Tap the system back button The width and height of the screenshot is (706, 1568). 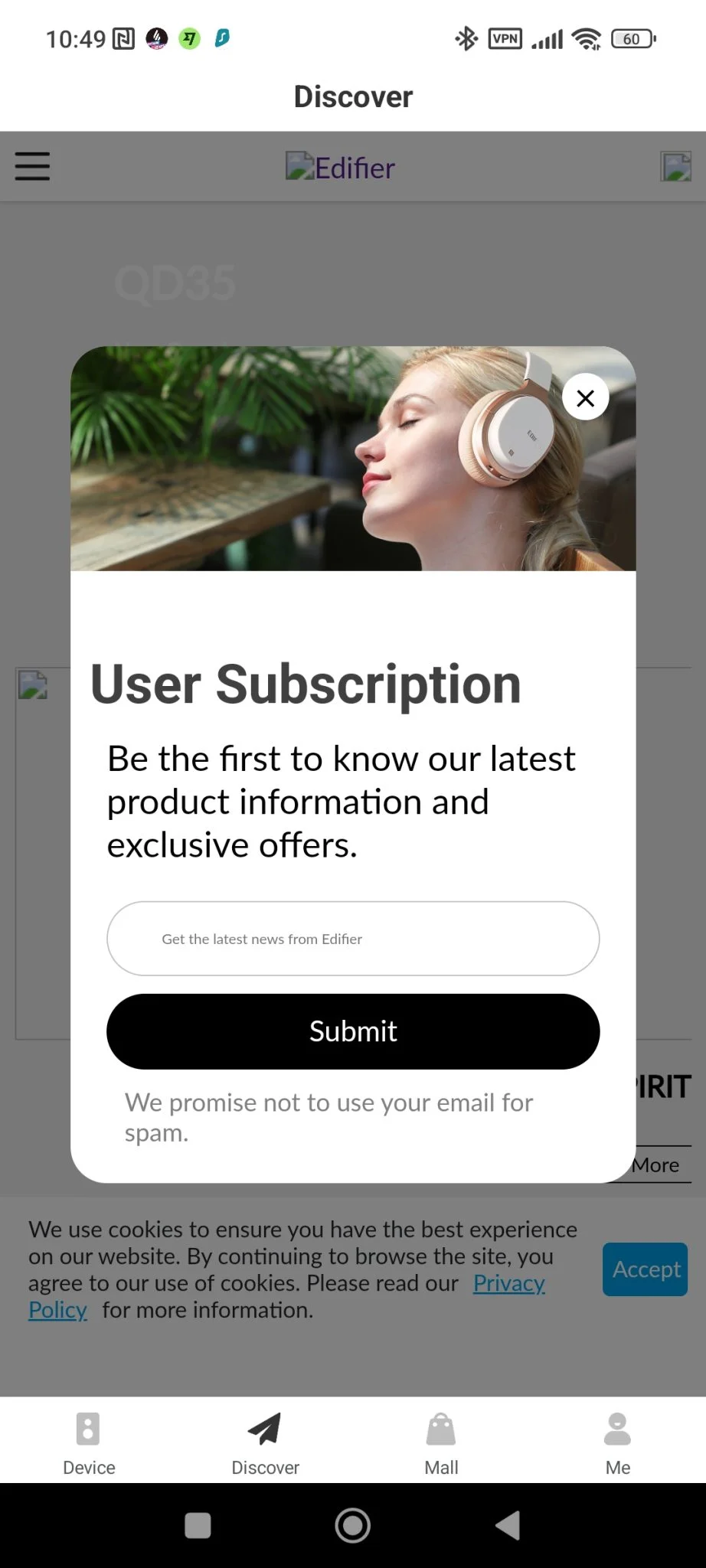pyautogui.click(x=508, y=1525)
